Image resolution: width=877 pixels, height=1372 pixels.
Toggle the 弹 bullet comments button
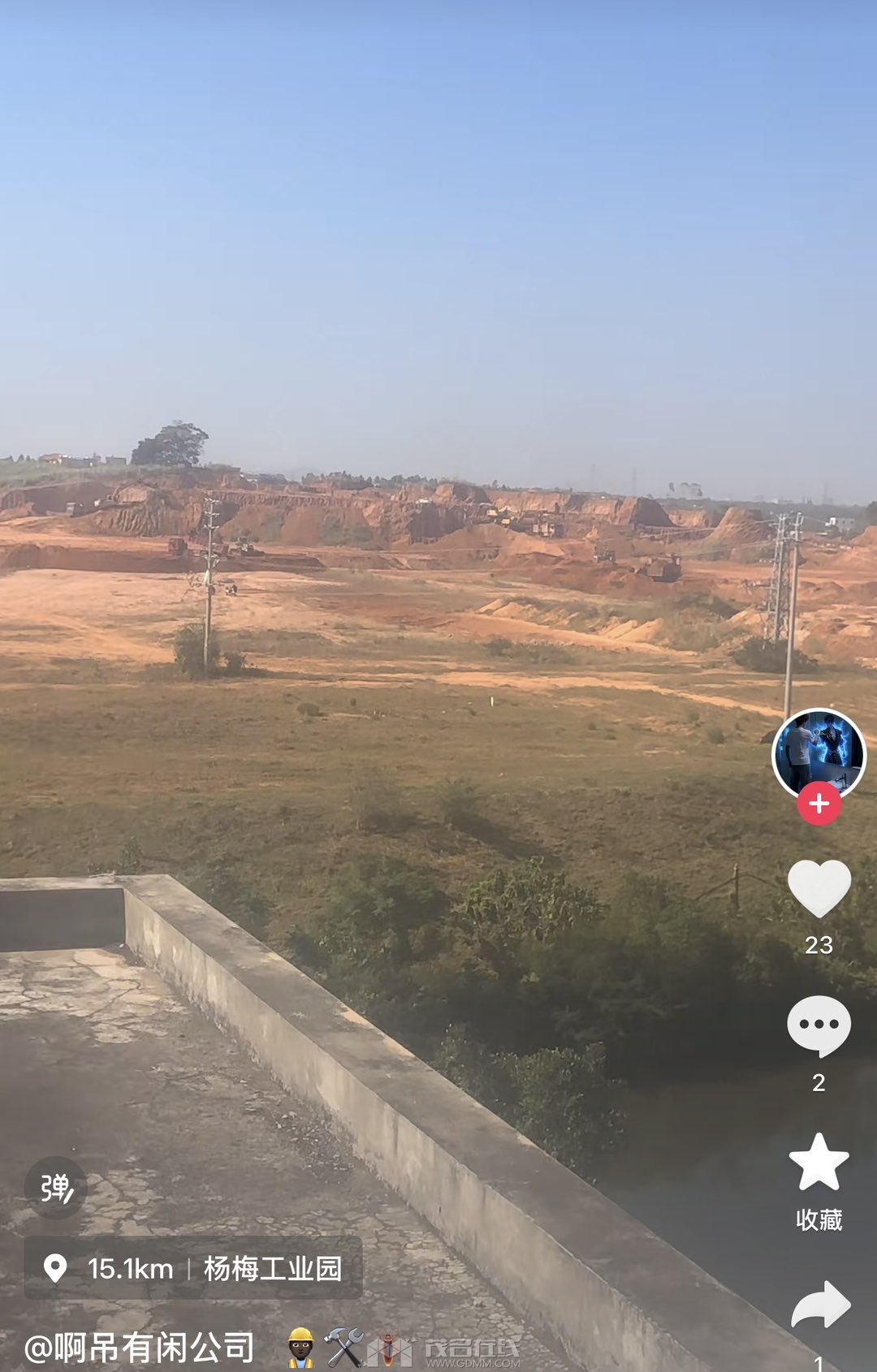(x=55, y=1188)
